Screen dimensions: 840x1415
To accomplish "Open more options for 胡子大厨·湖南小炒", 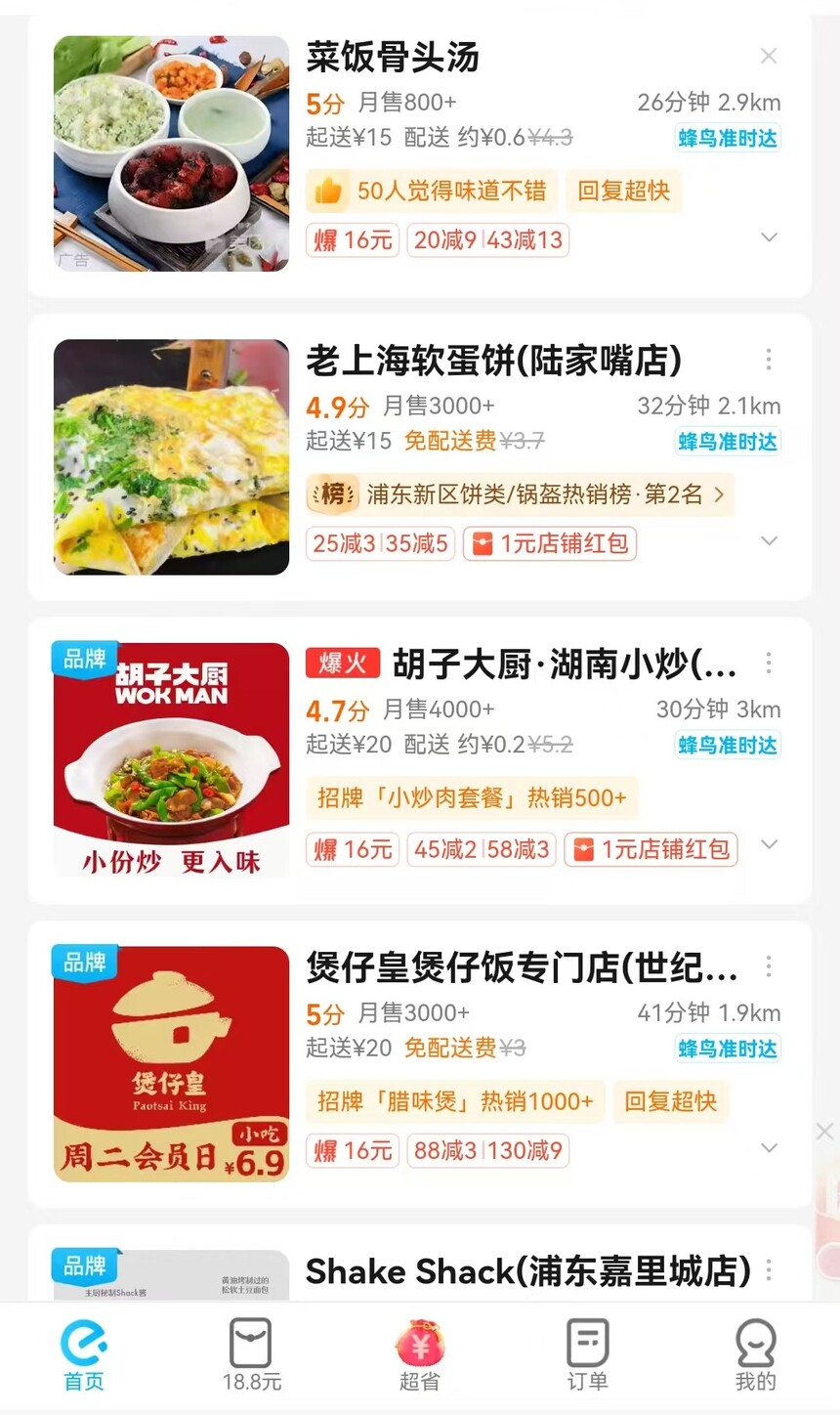I will [x=769, y=664].
